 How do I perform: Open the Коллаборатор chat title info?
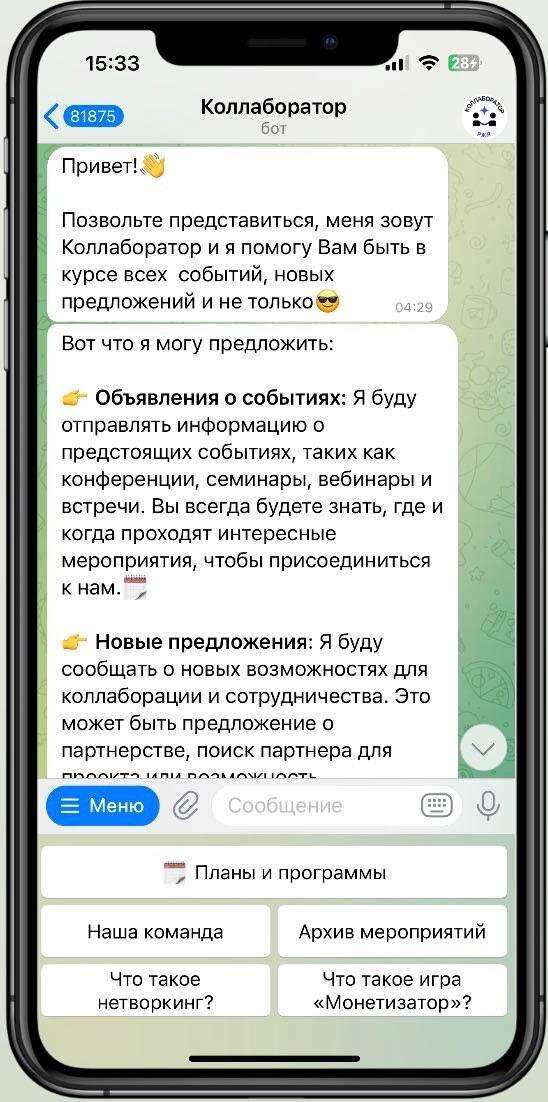tap(273, 115)
